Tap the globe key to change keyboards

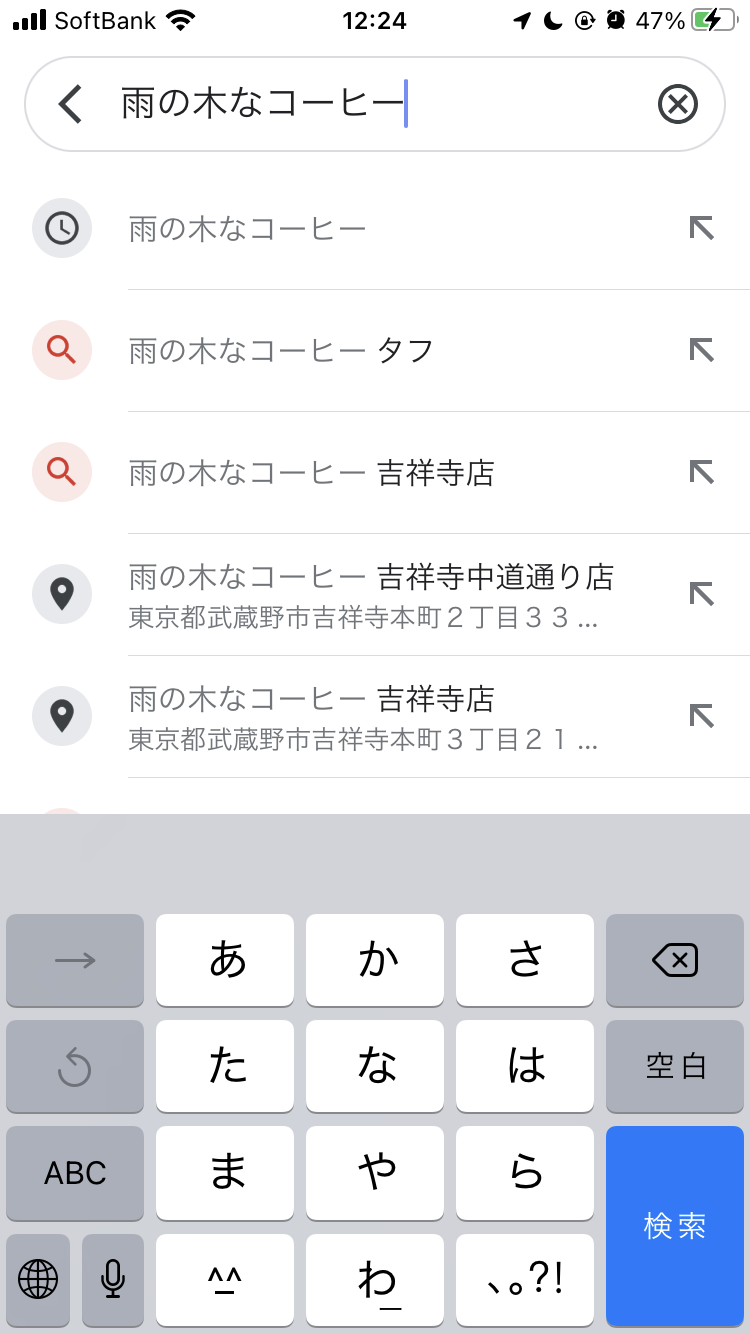click(38, 1278)
